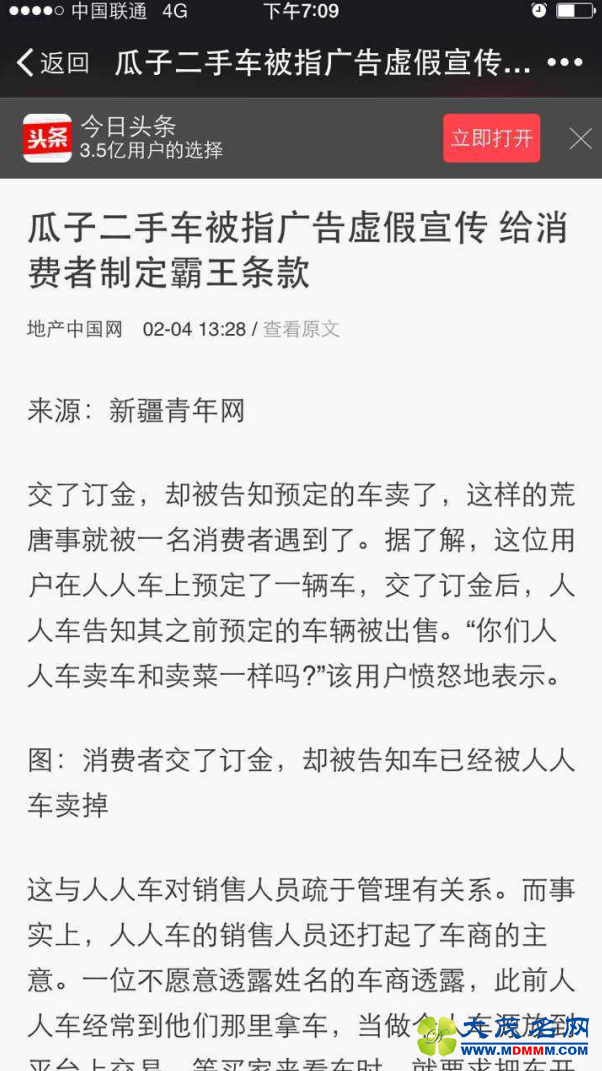The width and height of the screenshot is (602, 1071).
Task: Tap the 今日头条 app banner
Action: tap(150, 138)
